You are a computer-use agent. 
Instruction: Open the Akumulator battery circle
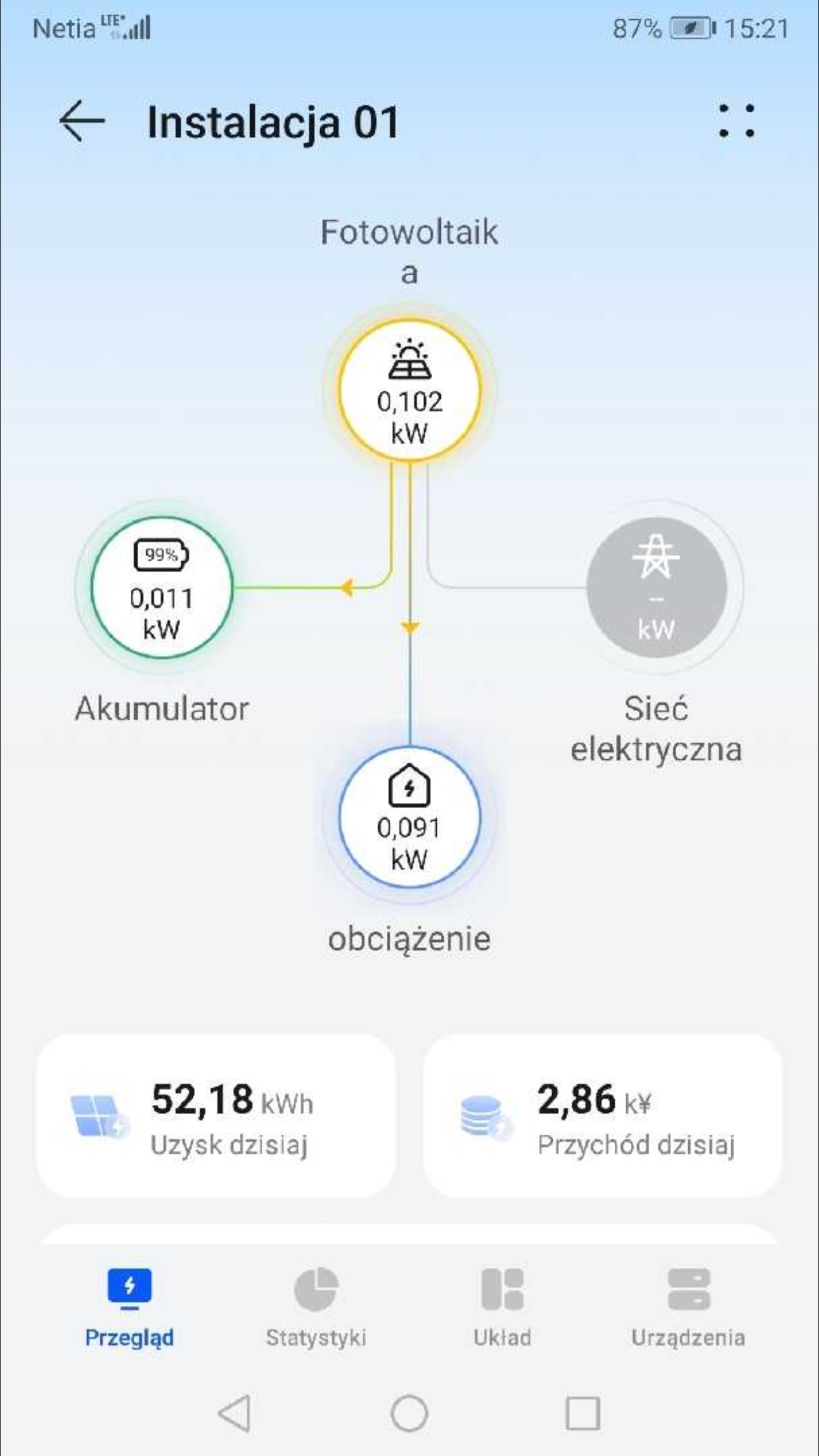click(162, 587)
